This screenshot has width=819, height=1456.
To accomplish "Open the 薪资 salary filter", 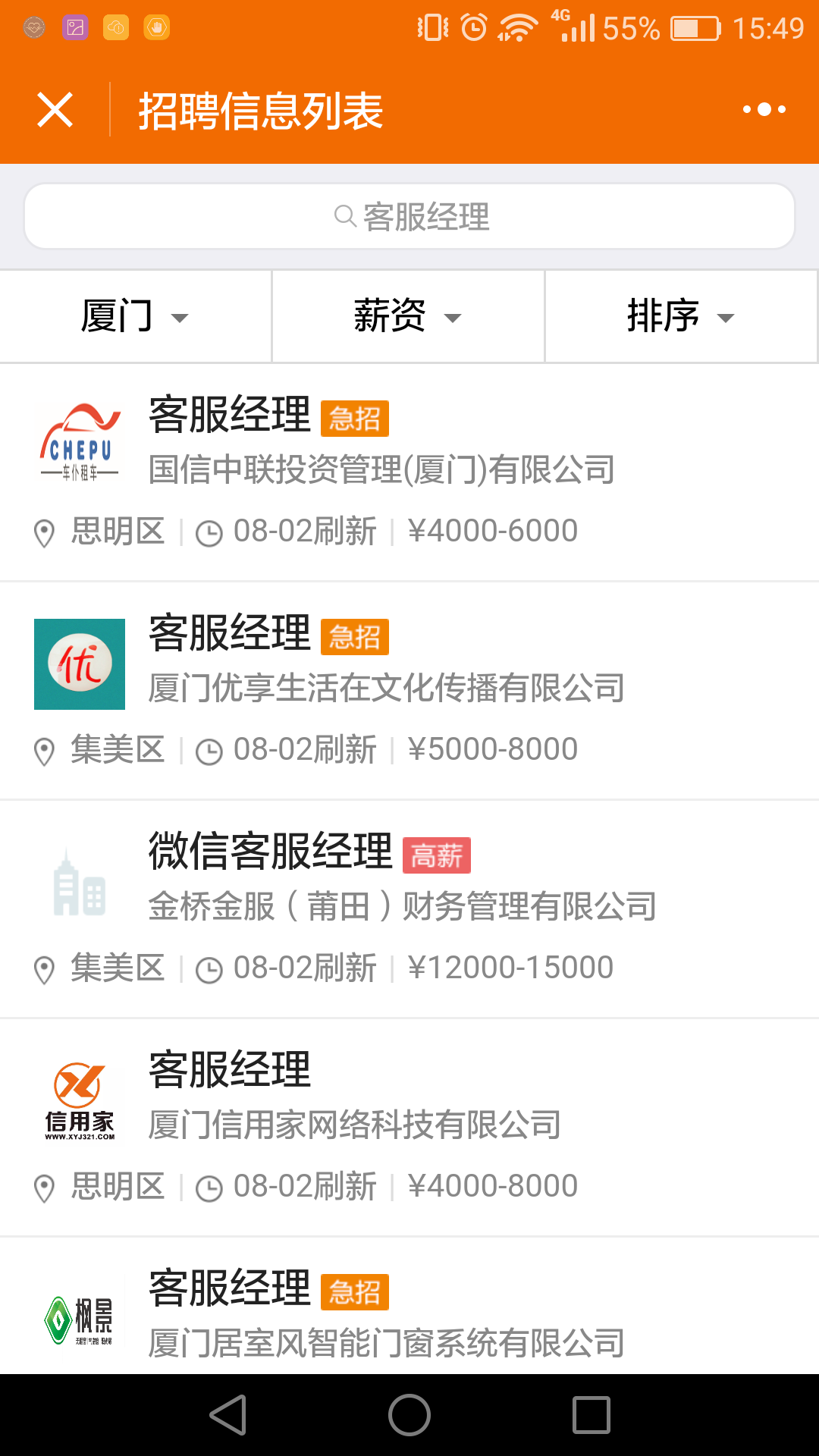I will 408,316.
